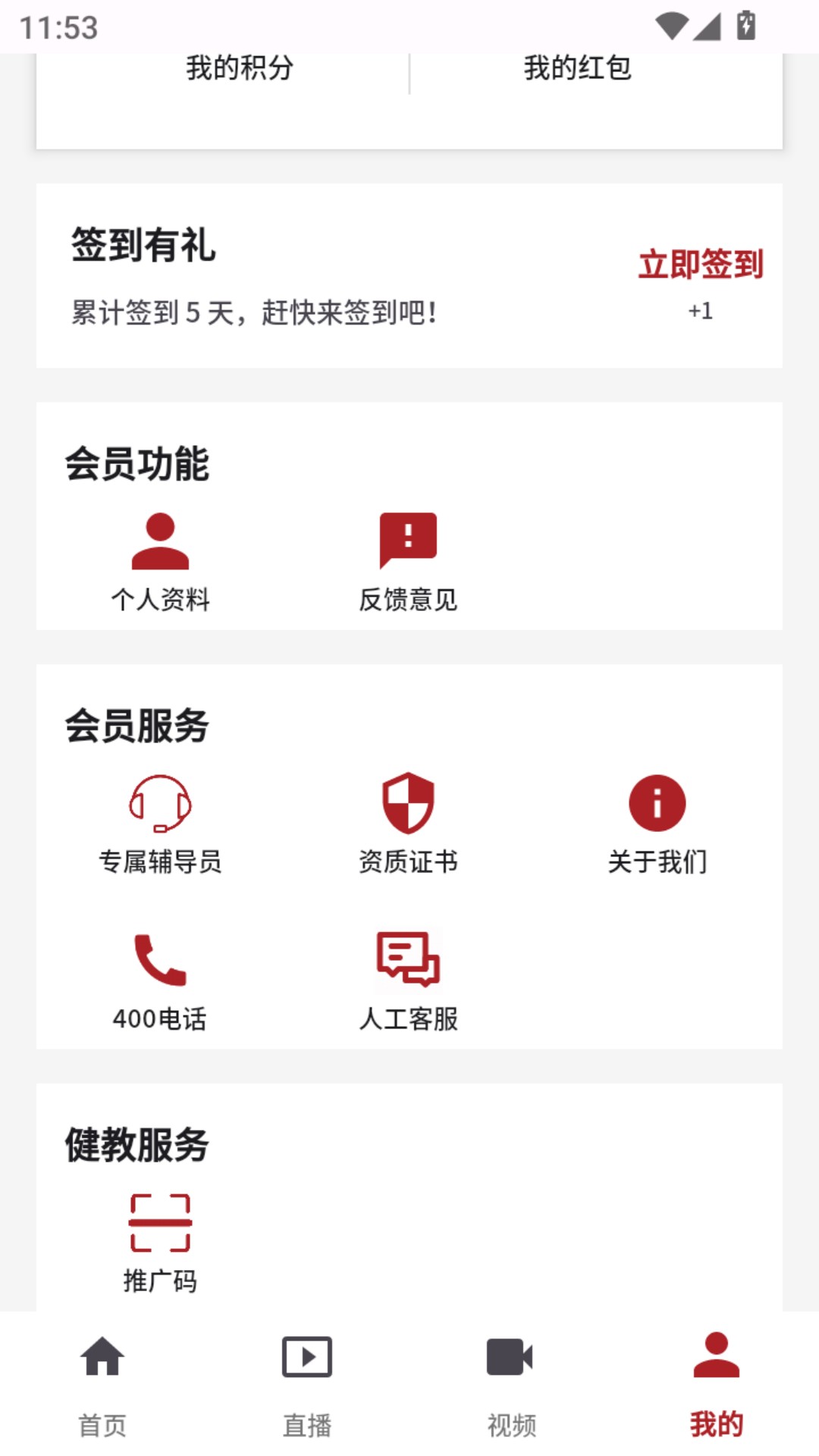Select the 专属辅导员 headset icon
This screenshot has width=819, height=1456.
click(161, 804)
